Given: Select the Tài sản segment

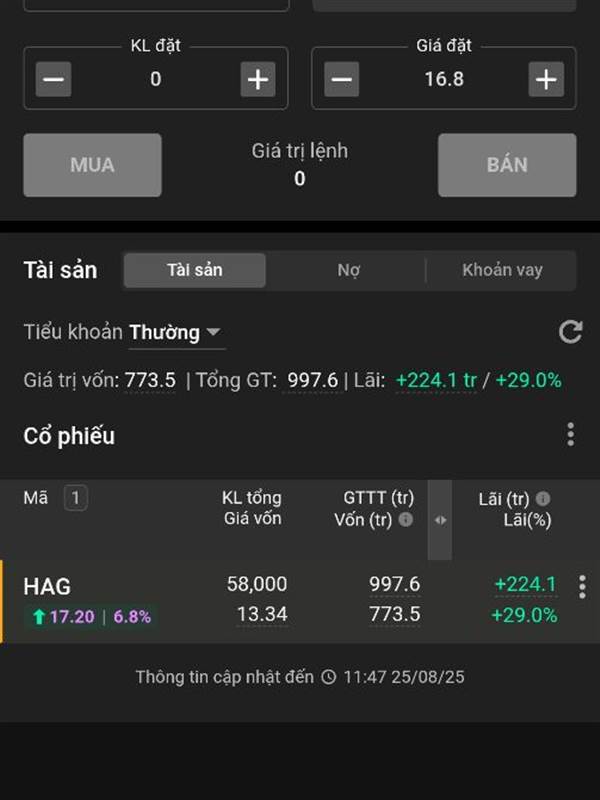Looking at the screenshot, I should click(x=195, y=270).
